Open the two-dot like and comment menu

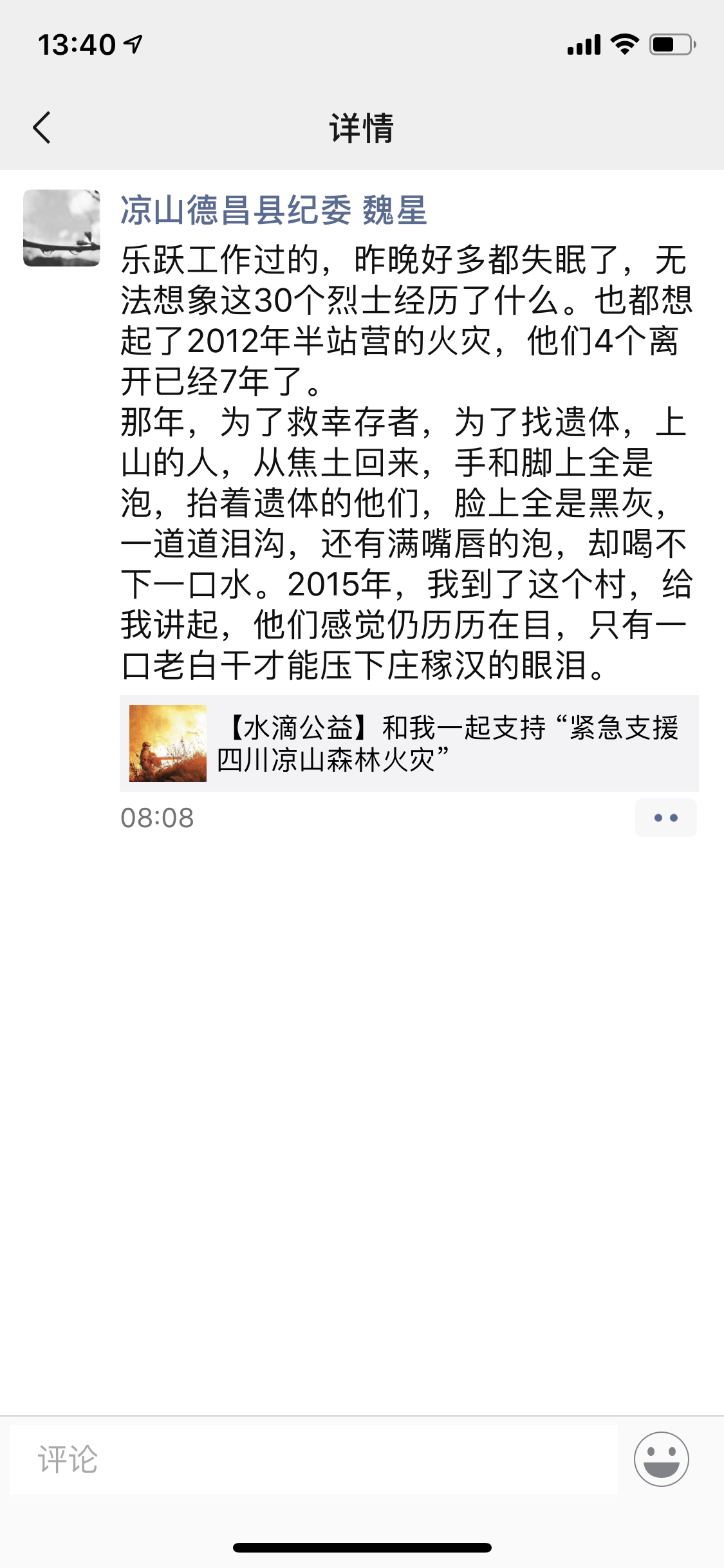(x=665, y=817)
